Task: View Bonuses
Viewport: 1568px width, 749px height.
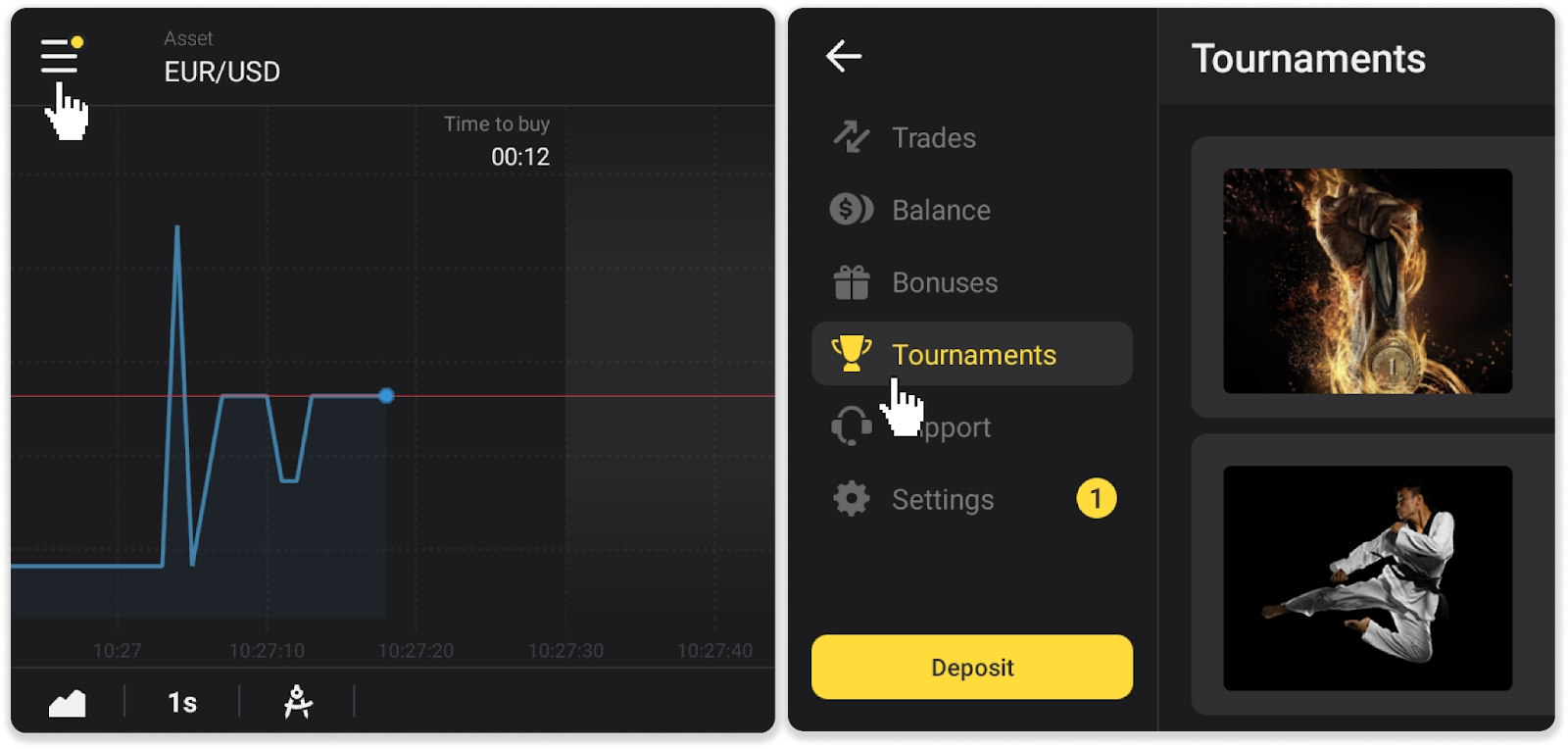Action: [x=944, y=282]
